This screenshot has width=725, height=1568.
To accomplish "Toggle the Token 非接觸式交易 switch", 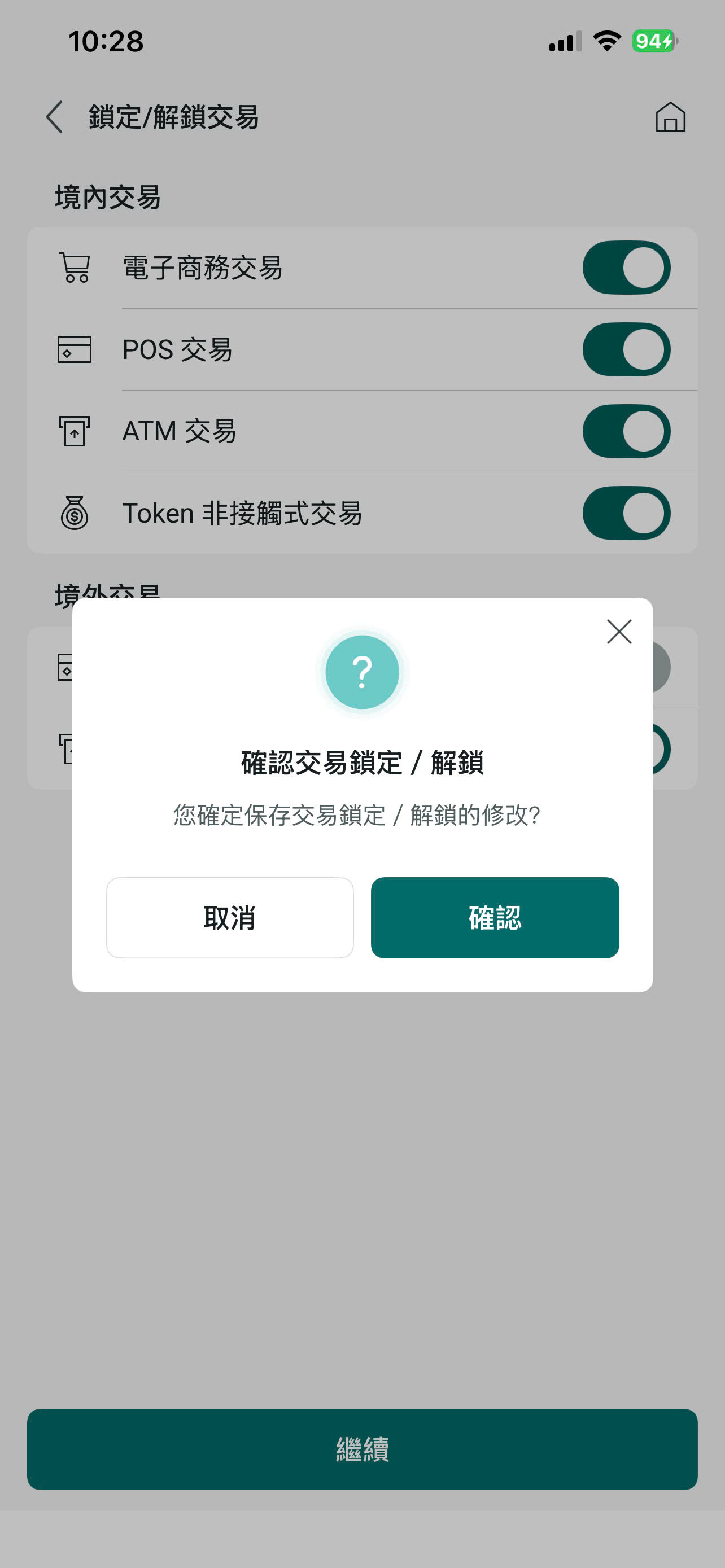I will [x=626, y=513].
